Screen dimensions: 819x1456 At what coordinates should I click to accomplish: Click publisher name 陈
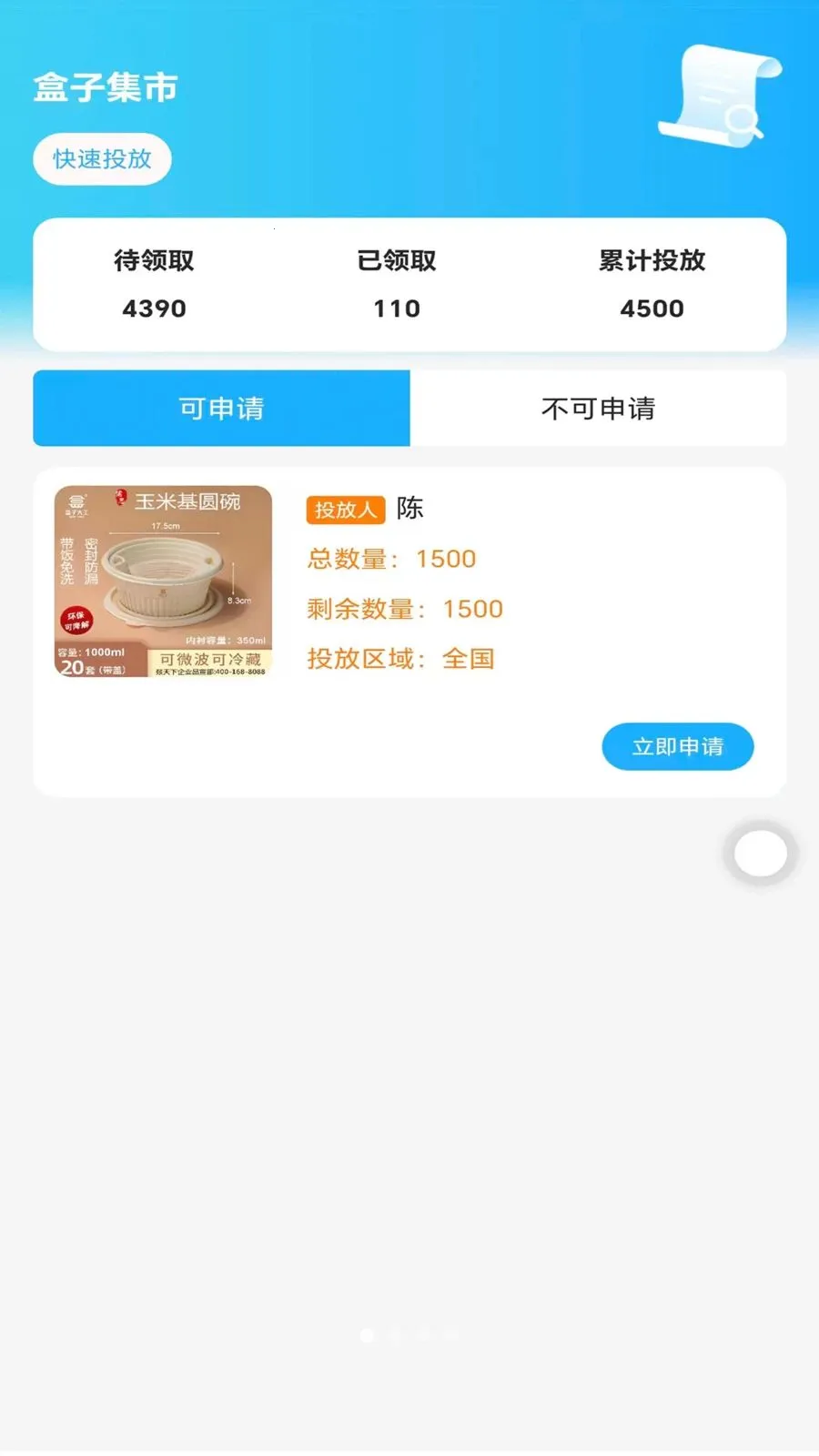point(411,510)
